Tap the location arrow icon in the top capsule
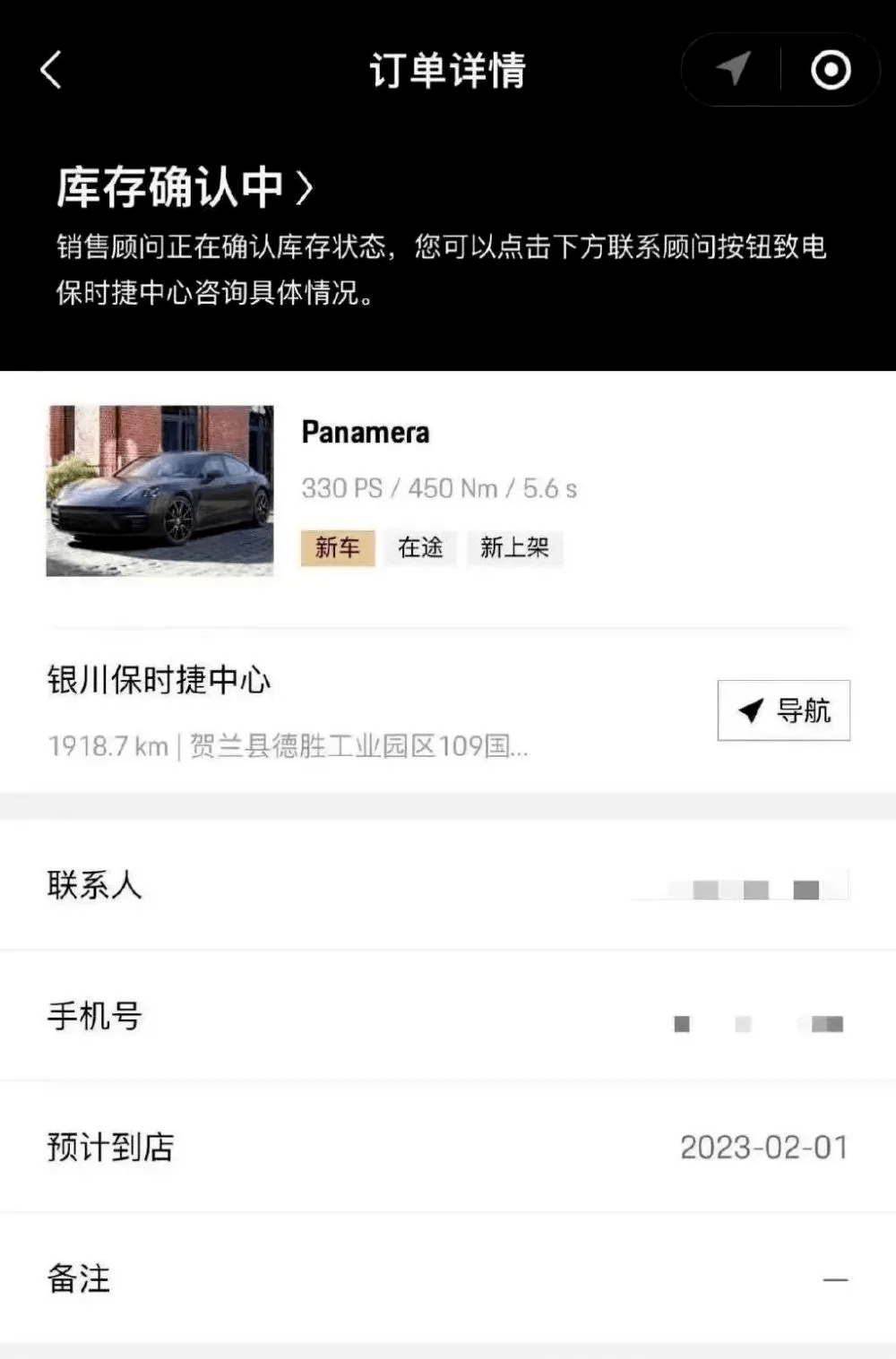Image resolution: width=896 pixels, height=1359 pixels. click(733, 69)
